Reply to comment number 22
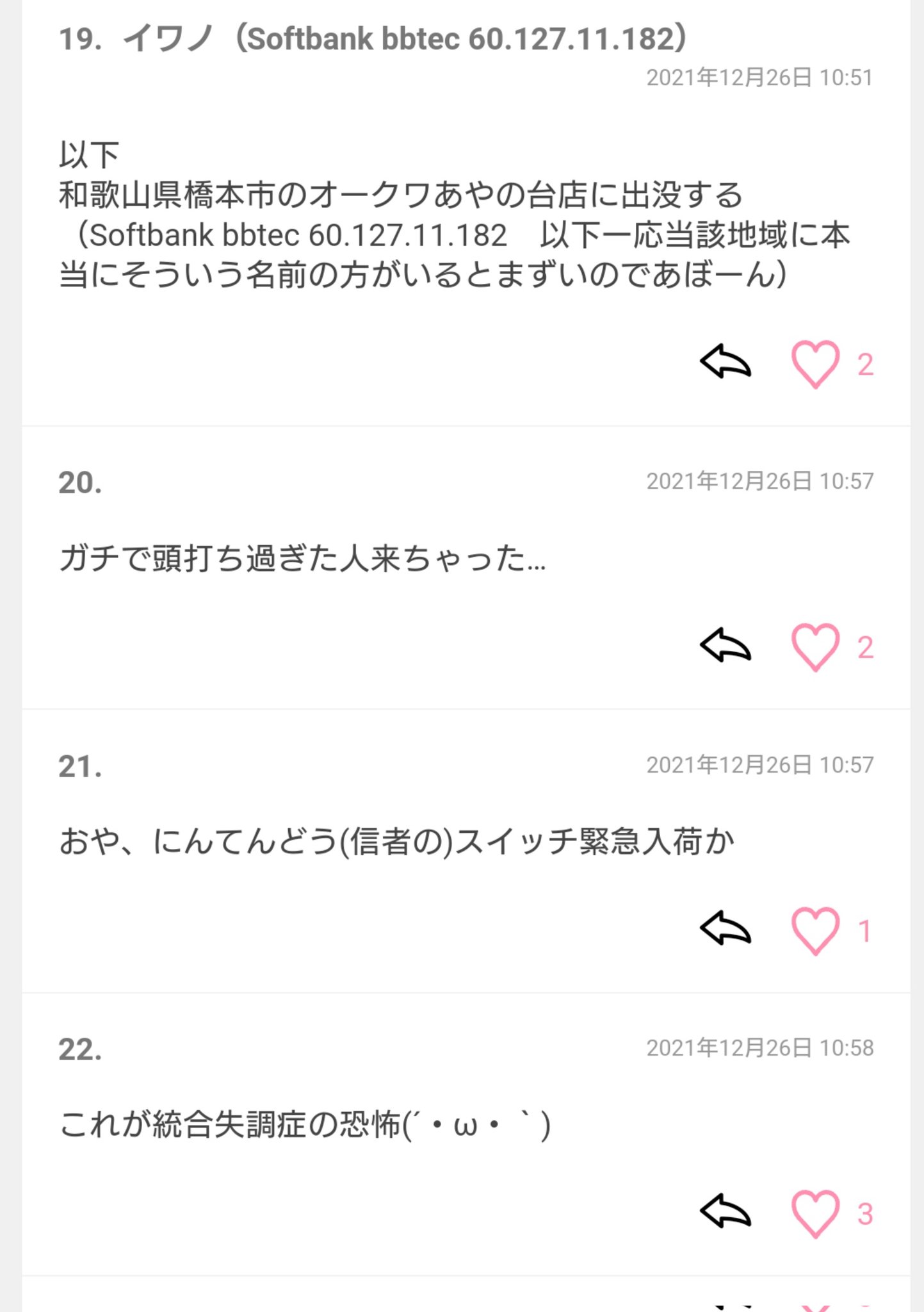Viewport: 924px width, 1312px height. click(725, 1211)
